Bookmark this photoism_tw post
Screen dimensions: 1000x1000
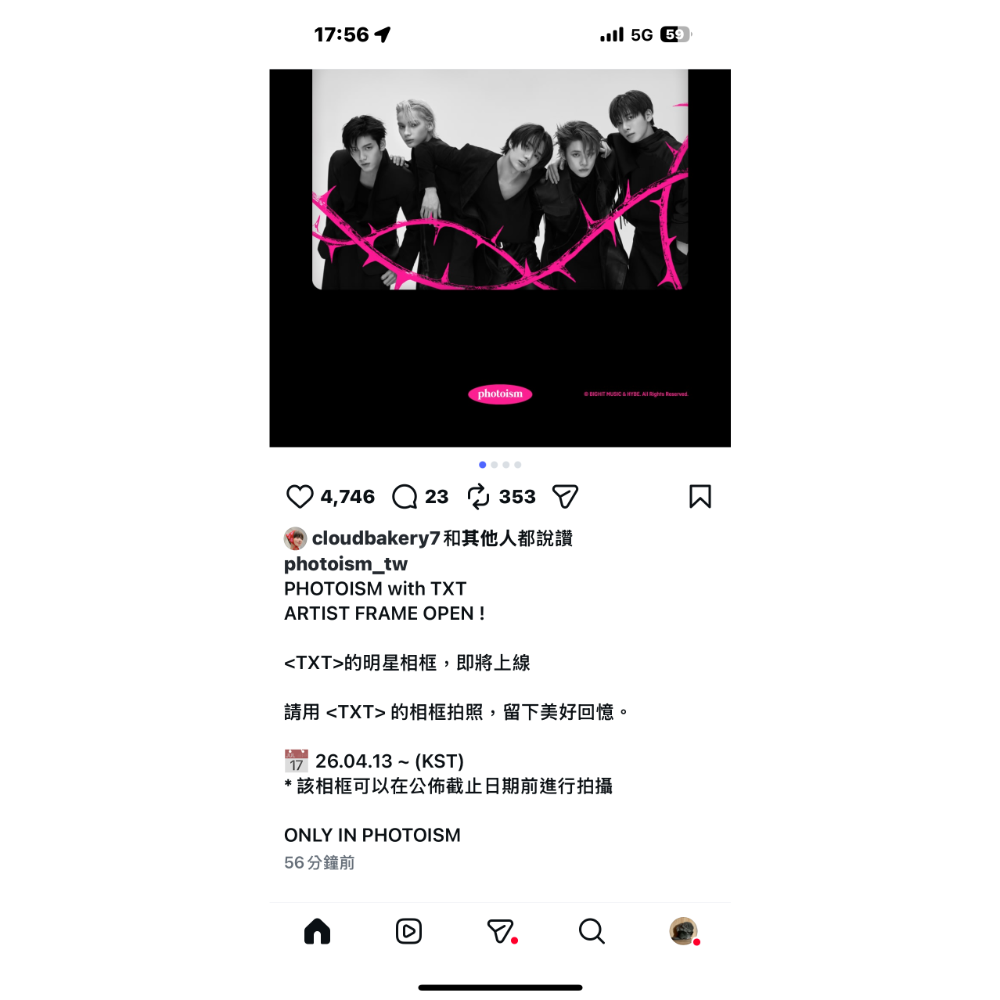(700, 497)
